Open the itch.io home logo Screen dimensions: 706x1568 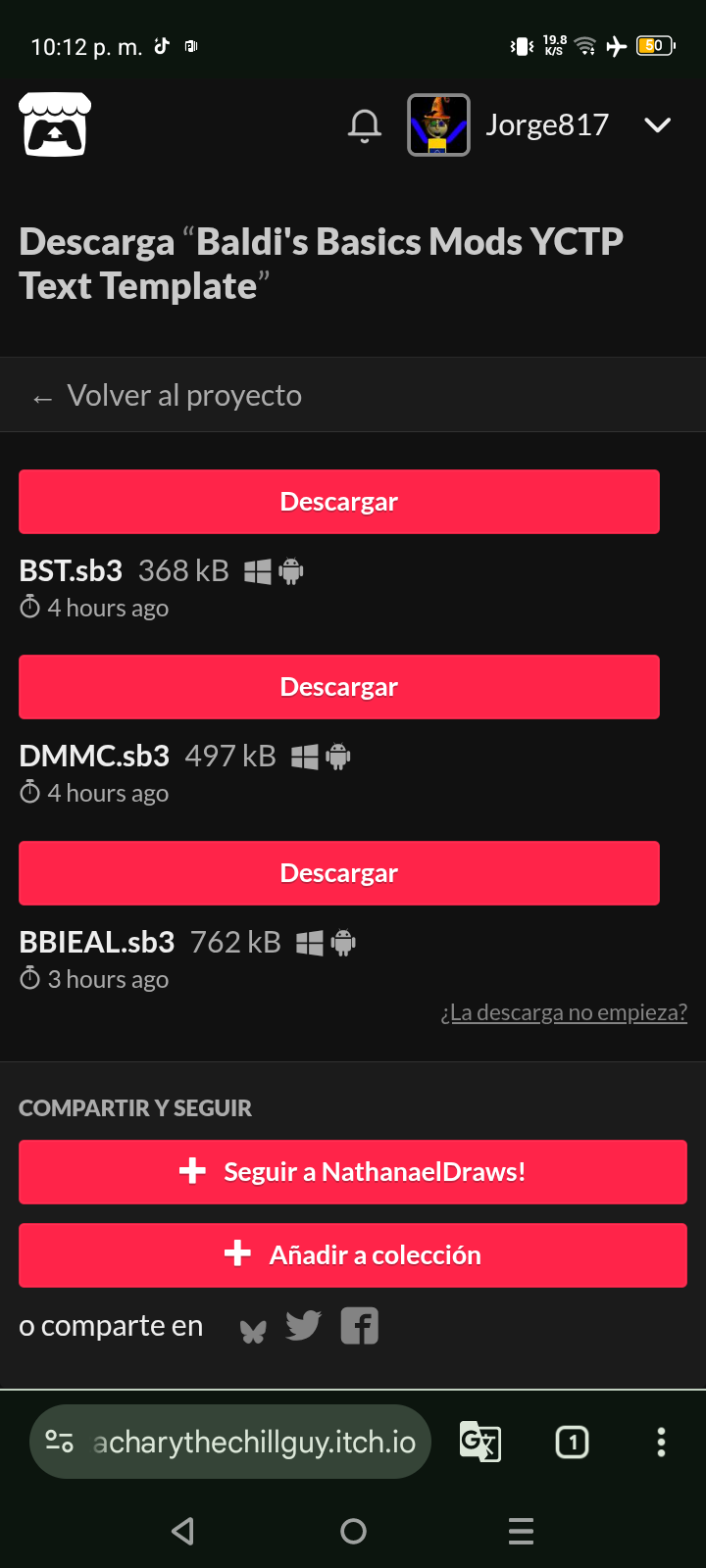pyautogui.click(x=55, y=124)
